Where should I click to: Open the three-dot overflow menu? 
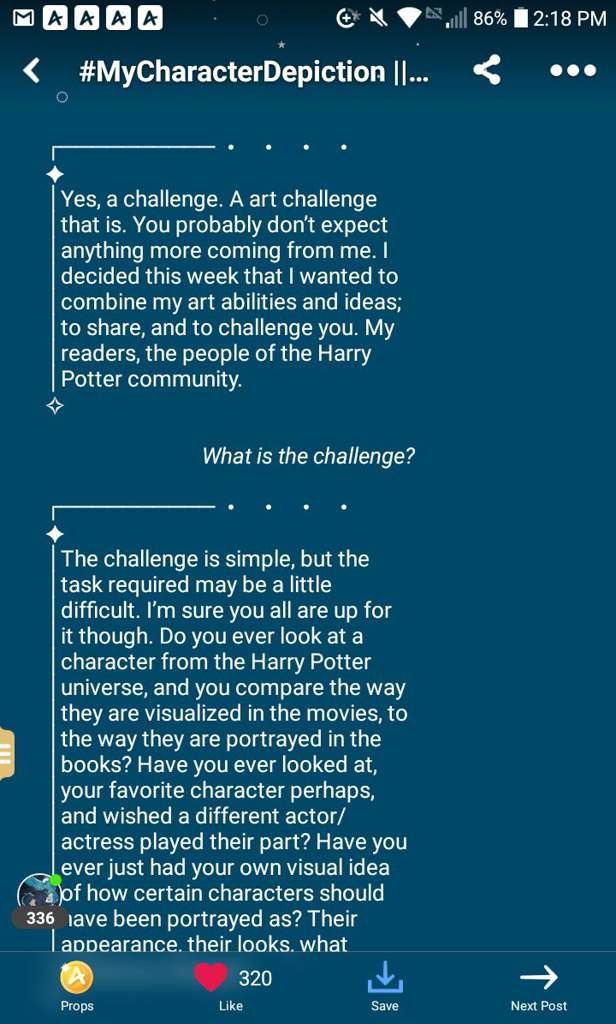click(573, 71)
